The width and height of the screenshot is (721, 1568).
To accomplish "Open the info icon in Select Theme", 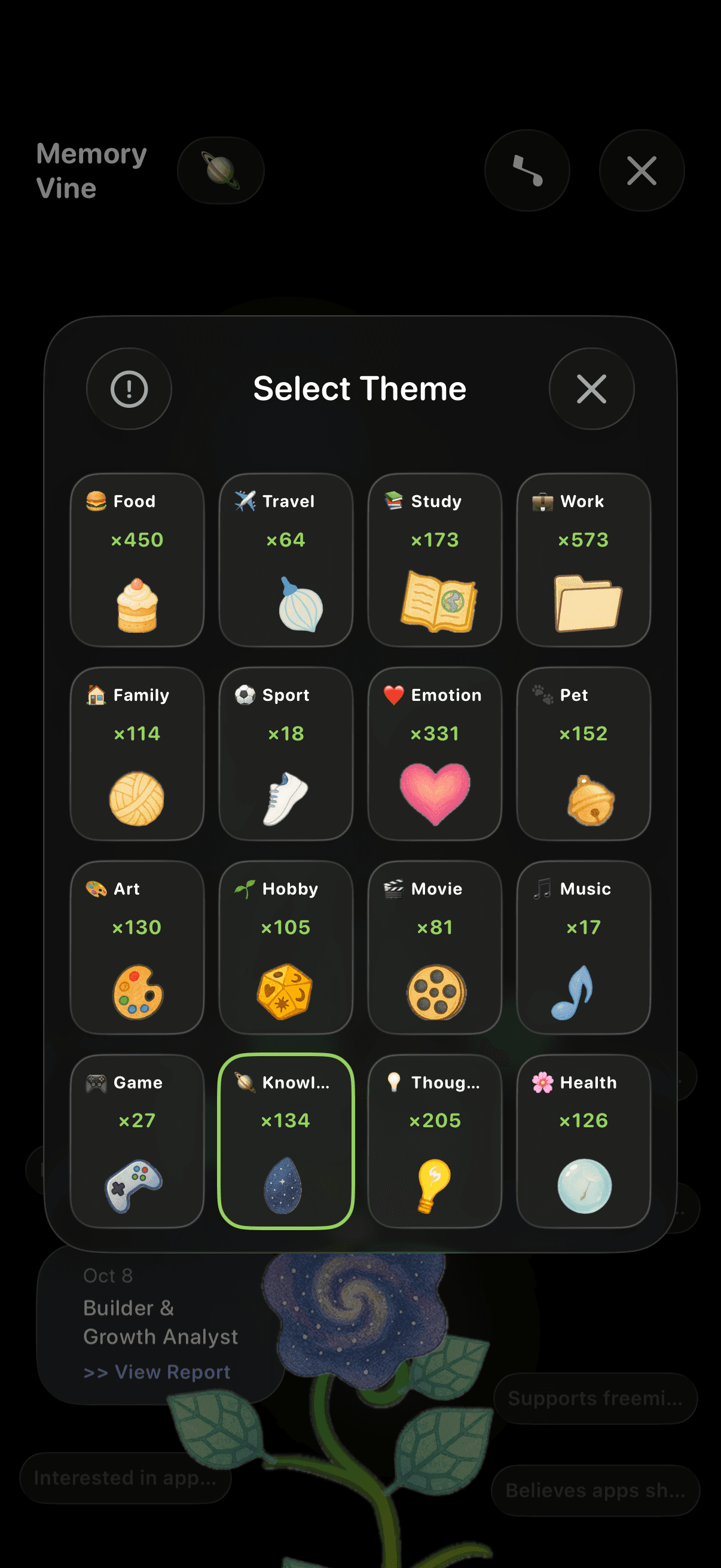I will [x=129, y=388].
